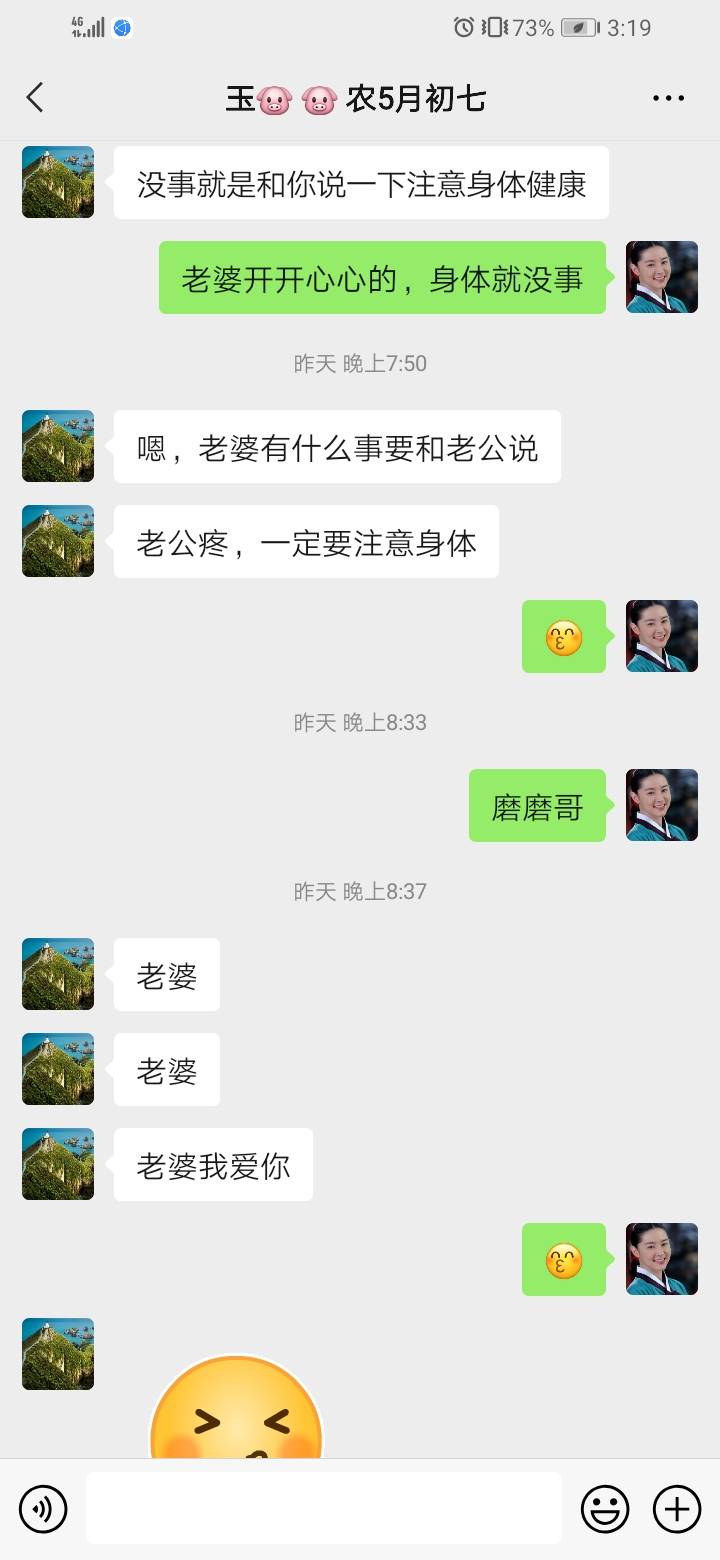Tap the 嗯，老婆有什么事要和老公说 bubble

tap(336, 447)
